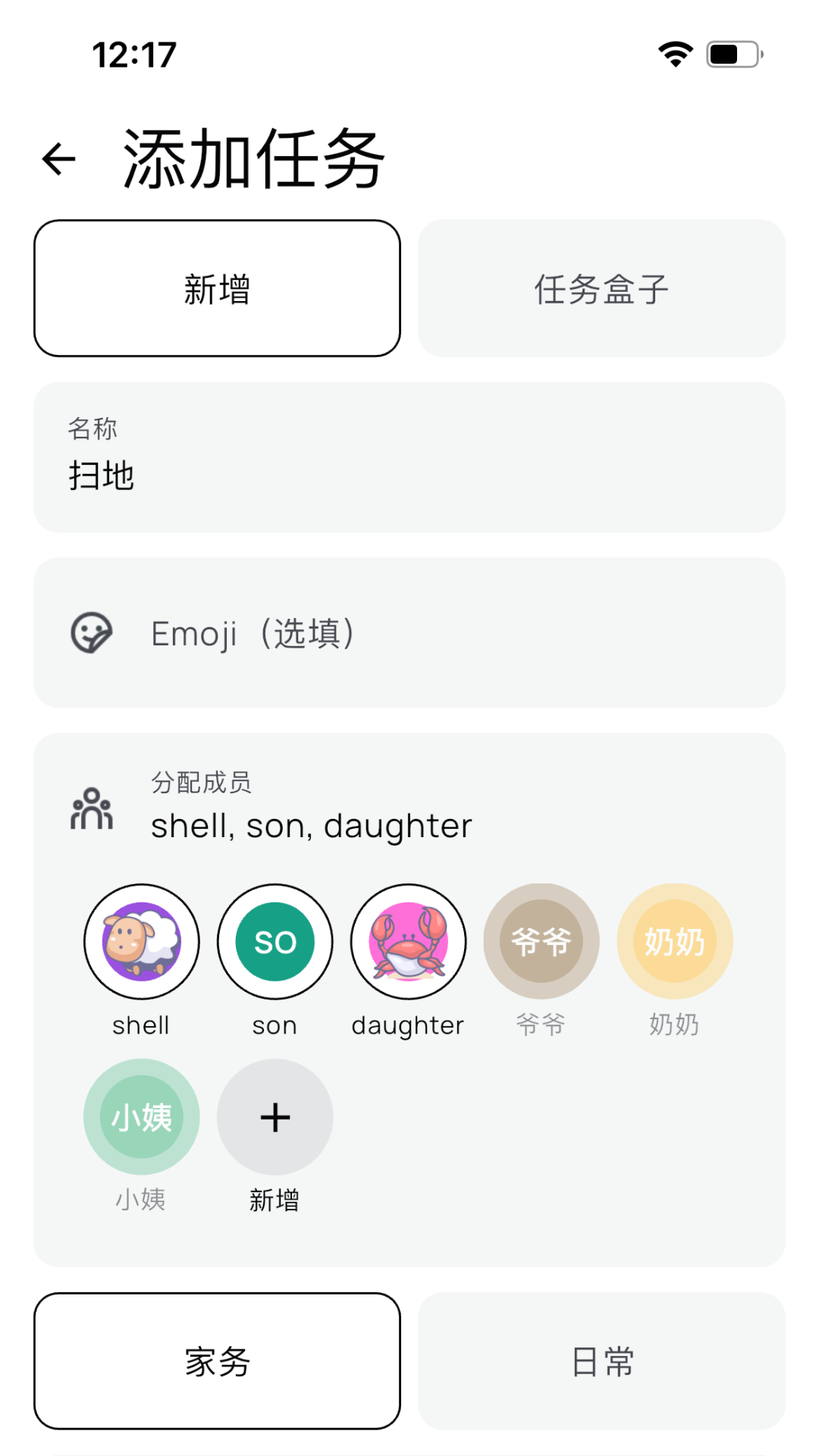Open the Emoji 选填 picker field
The height and width of the screenshot is (1456, 819).
pos(409,632)
